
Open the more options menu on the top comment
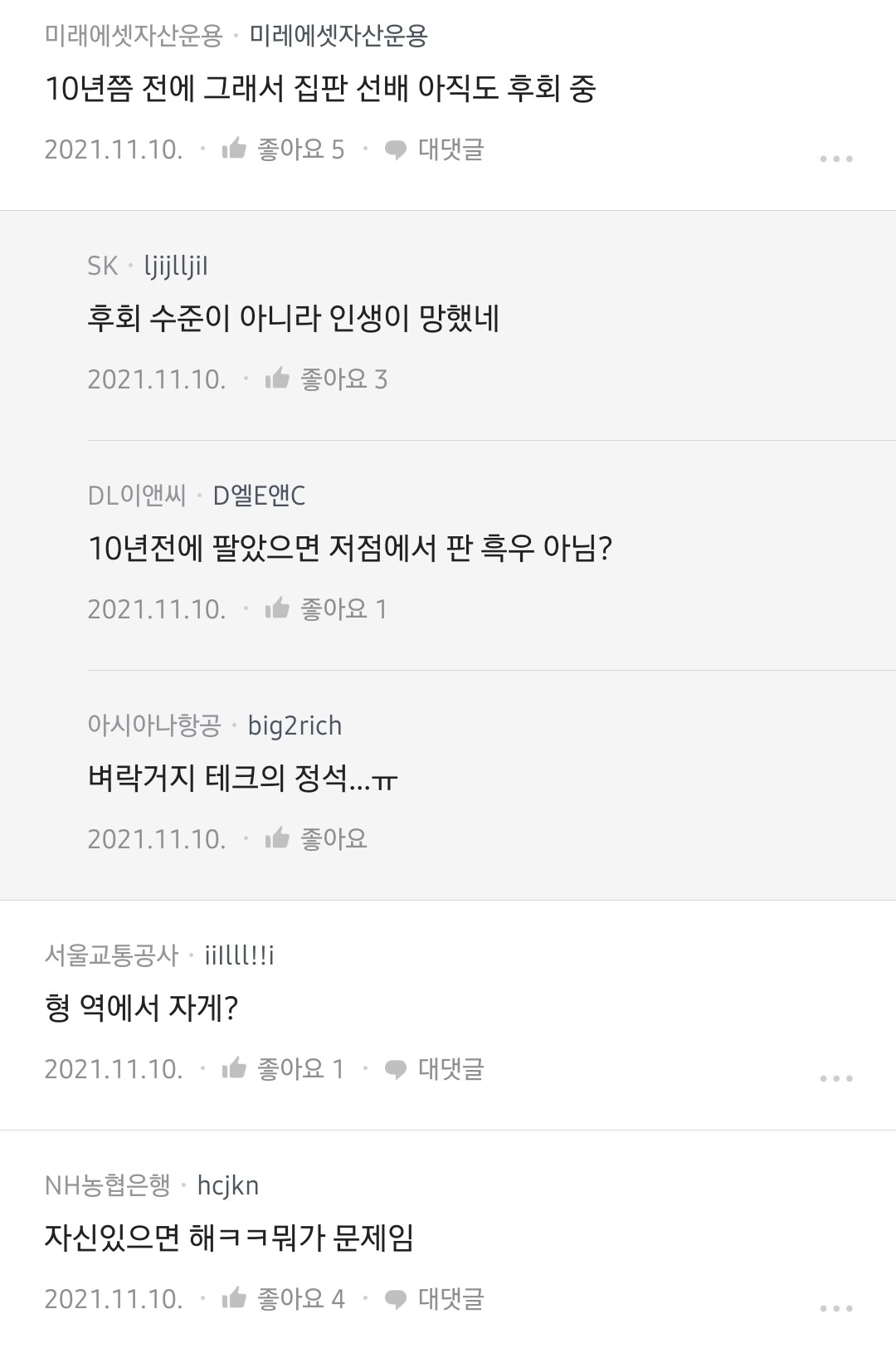pos(837,159)
